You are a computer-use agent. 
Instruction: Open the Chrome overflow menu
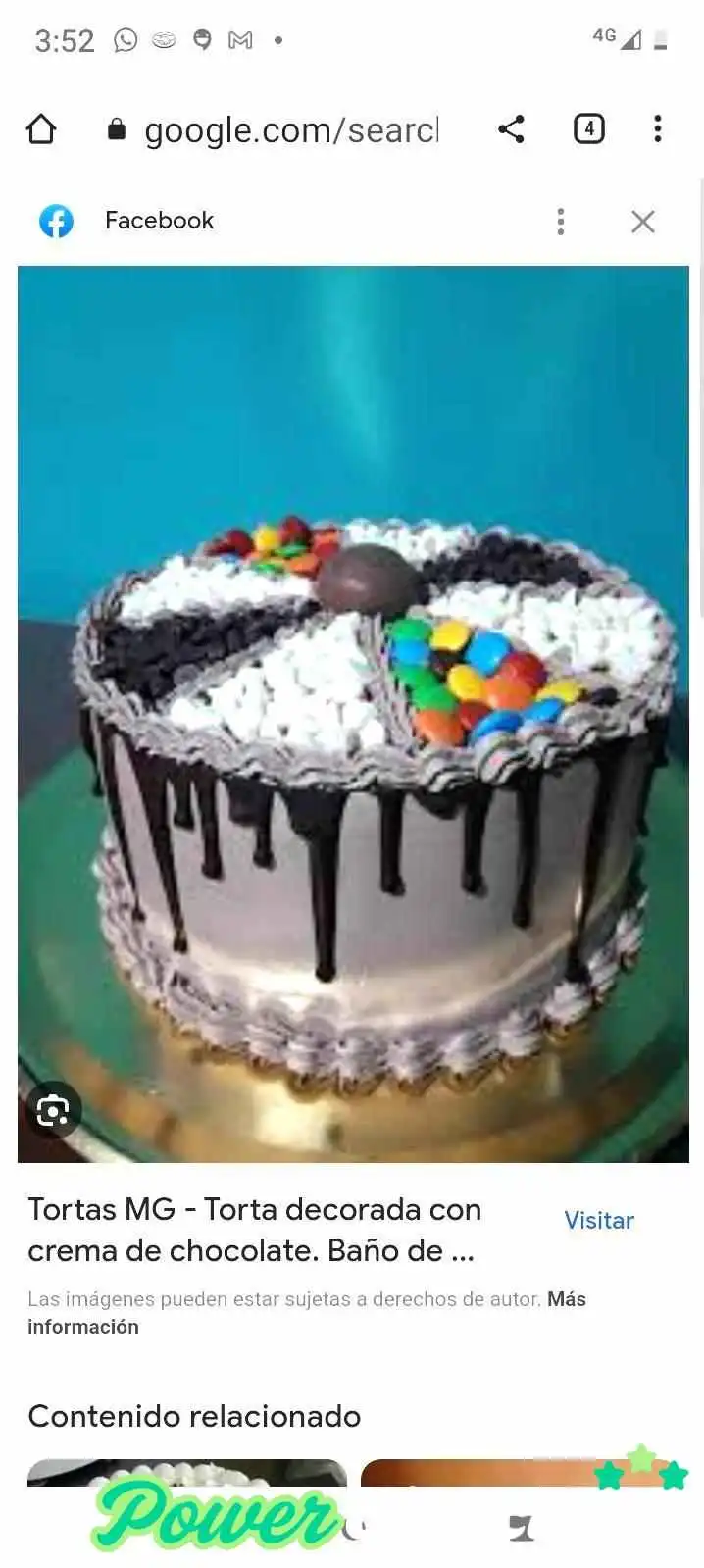[x=657, y=128]
